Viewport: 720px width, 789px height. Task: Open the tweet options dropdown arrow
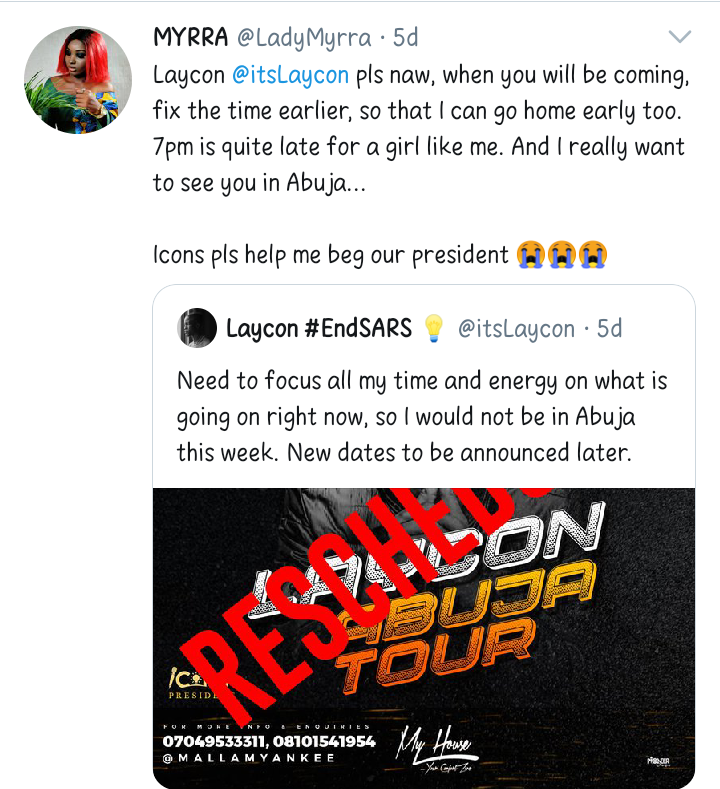(679, 38)
